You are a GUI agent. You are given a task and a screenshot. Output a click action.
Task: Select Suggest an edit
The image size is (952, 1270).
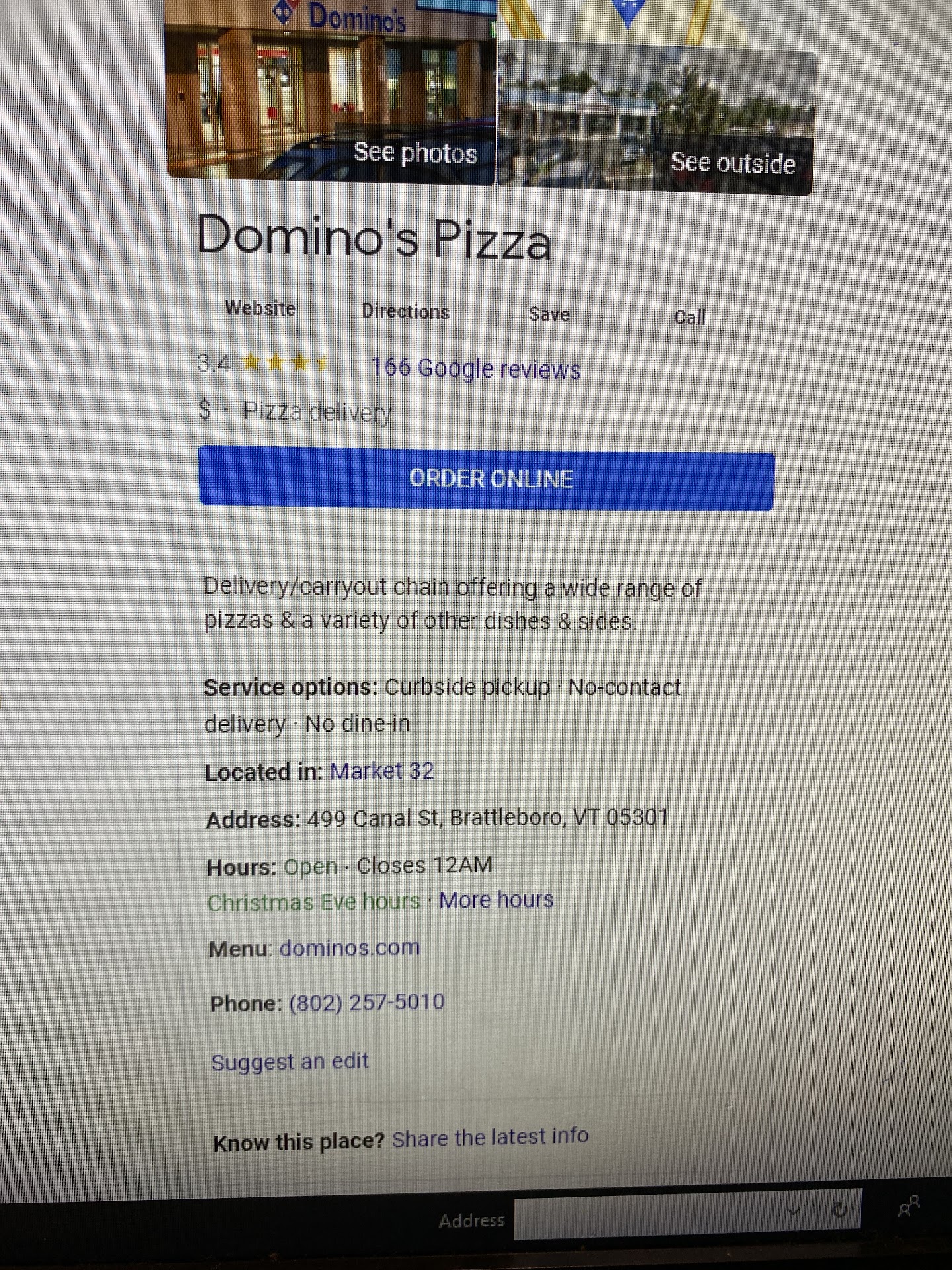[290, 1062]
